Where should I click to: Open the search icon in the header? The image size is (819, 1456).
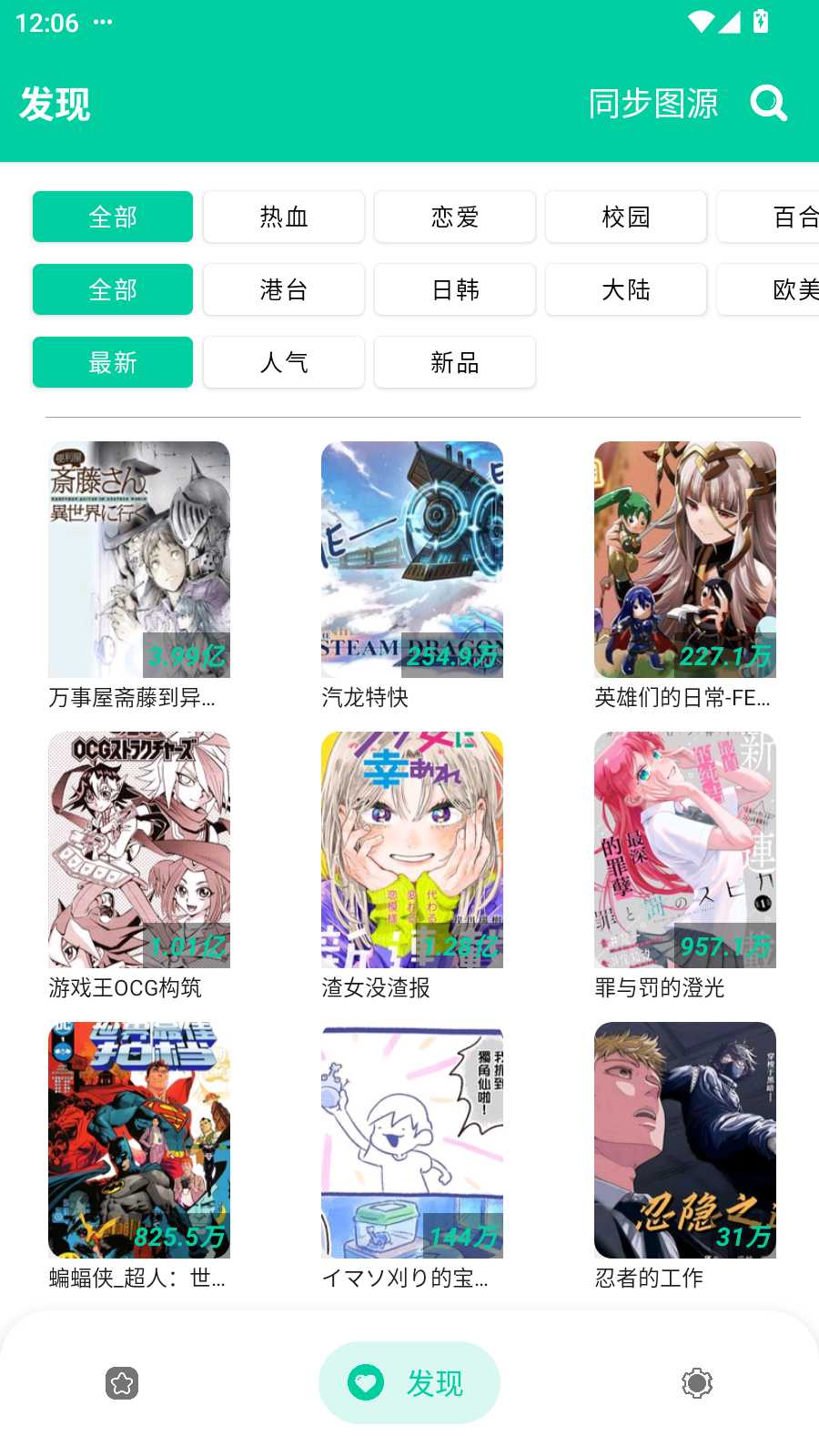[768, 104]
